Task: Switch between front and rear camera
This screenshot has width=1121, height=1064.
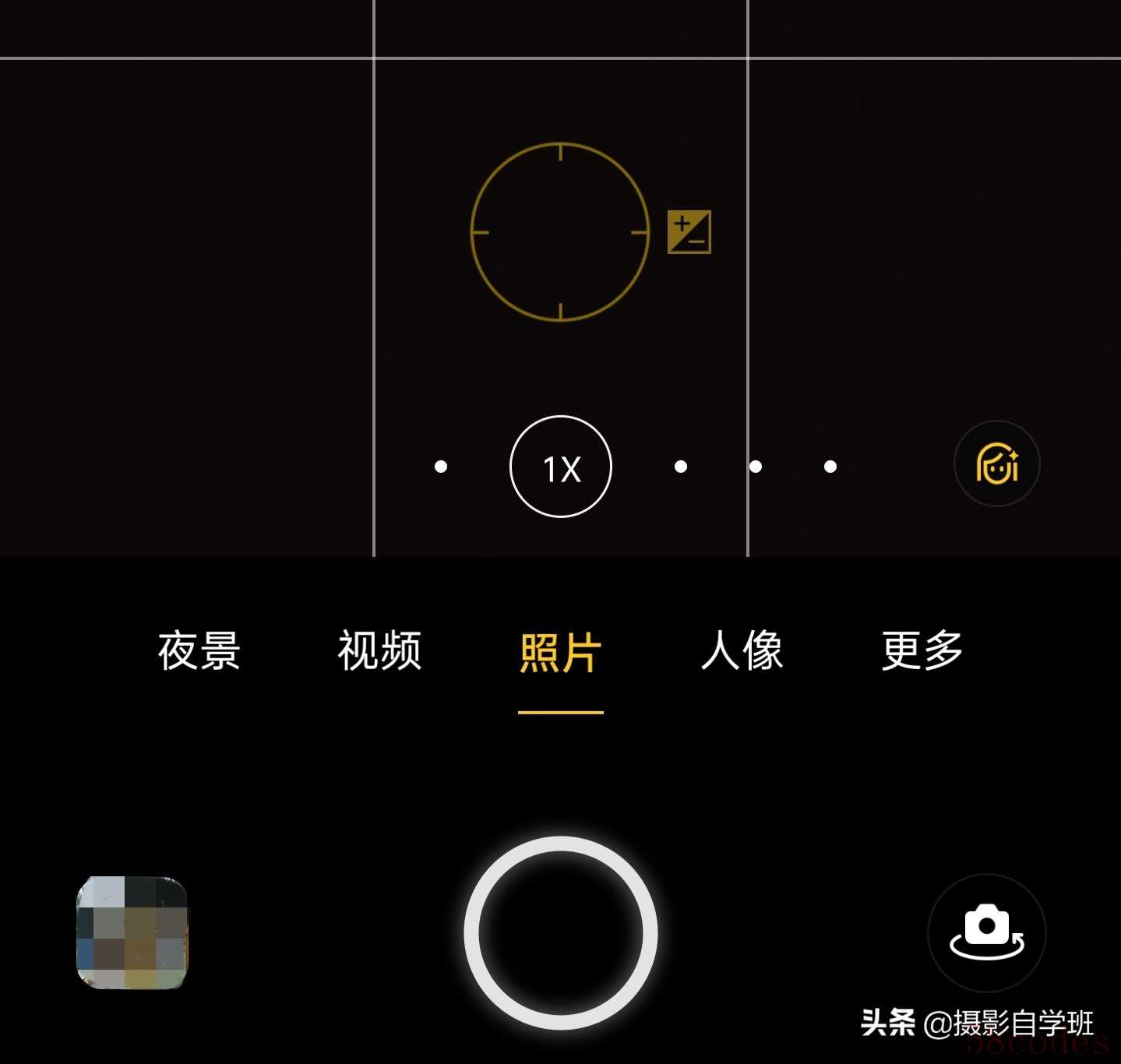Action: pos(986,932)
